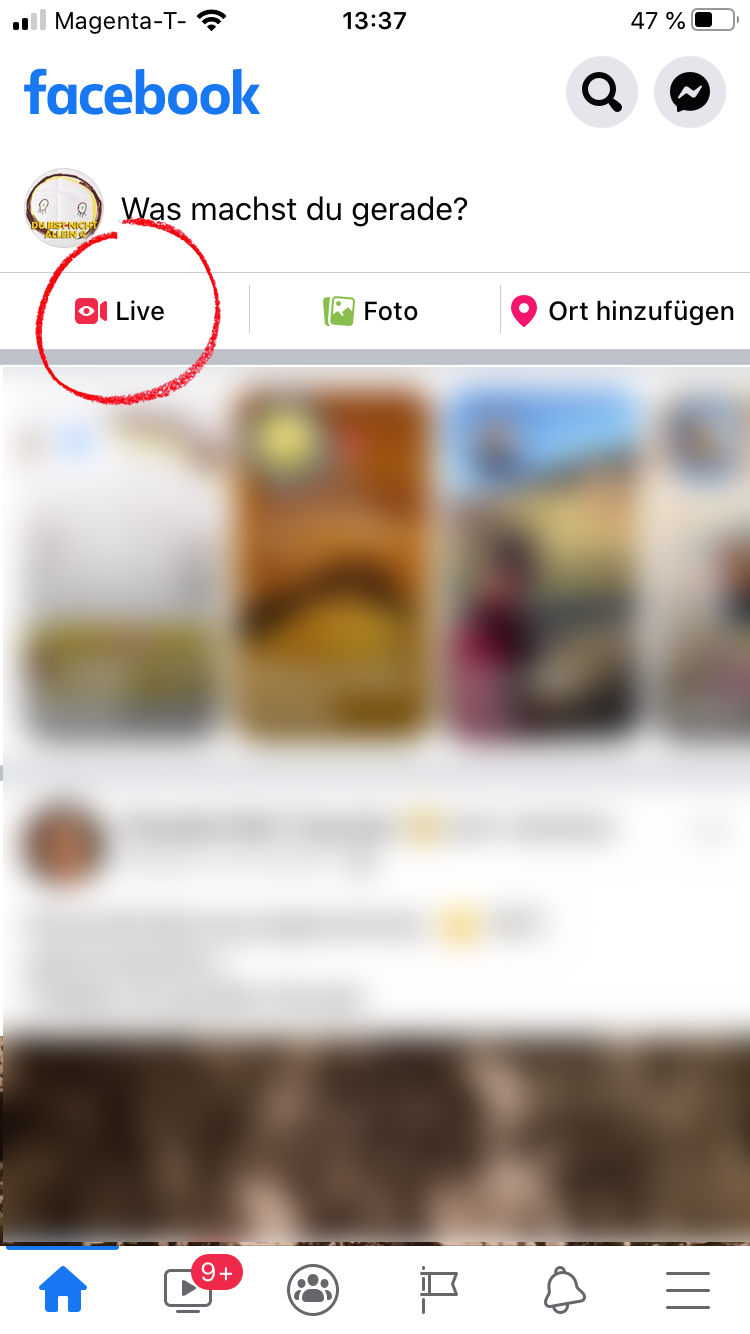View the notifications bell tab
The image size is (750, 1334).
click(x=564, y=1290)
